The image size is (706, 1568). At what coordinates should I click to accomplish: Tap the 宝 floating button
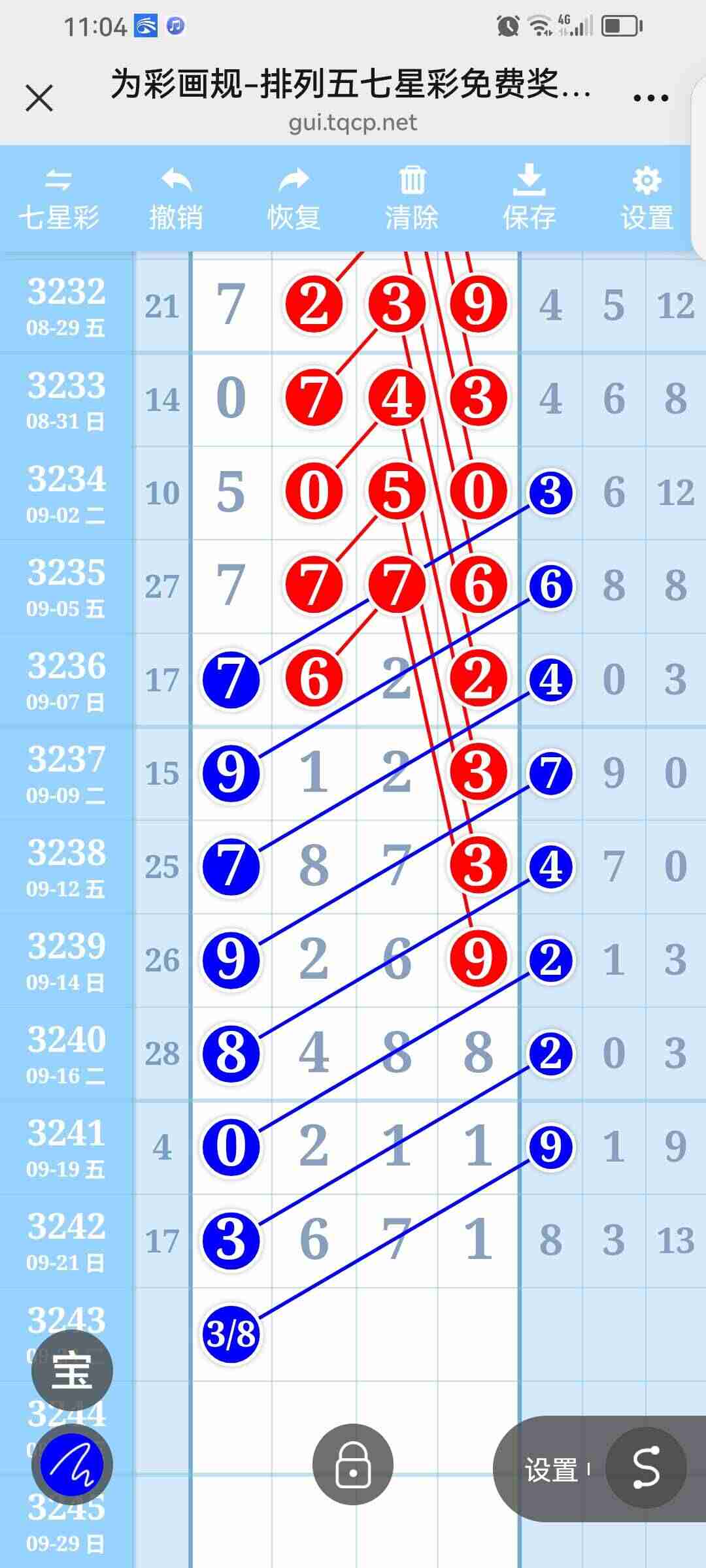click(x=72, y=1370)
